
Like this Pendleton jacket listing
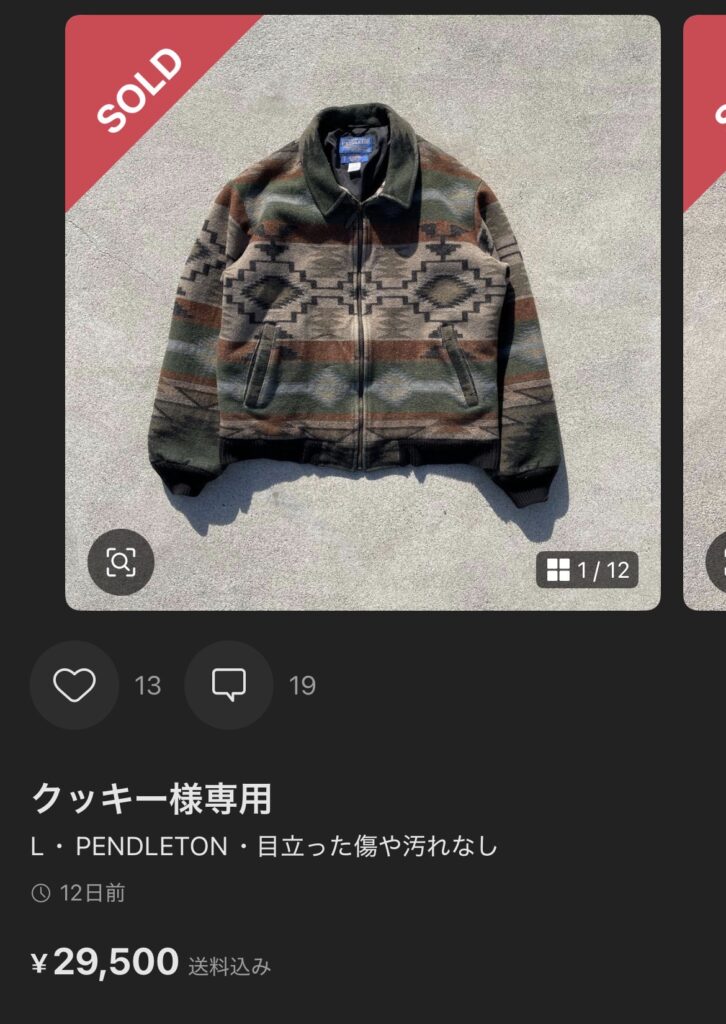74,685
